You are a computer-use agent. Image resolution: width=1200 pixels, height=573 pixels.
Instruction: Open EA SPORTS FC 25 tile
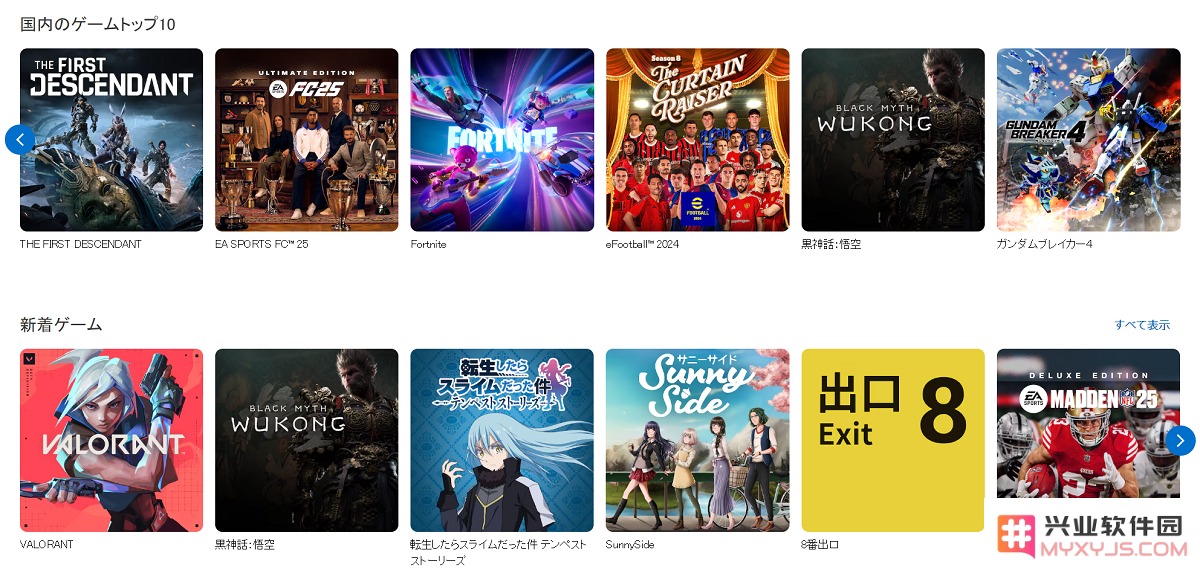(x=306, y=140)
